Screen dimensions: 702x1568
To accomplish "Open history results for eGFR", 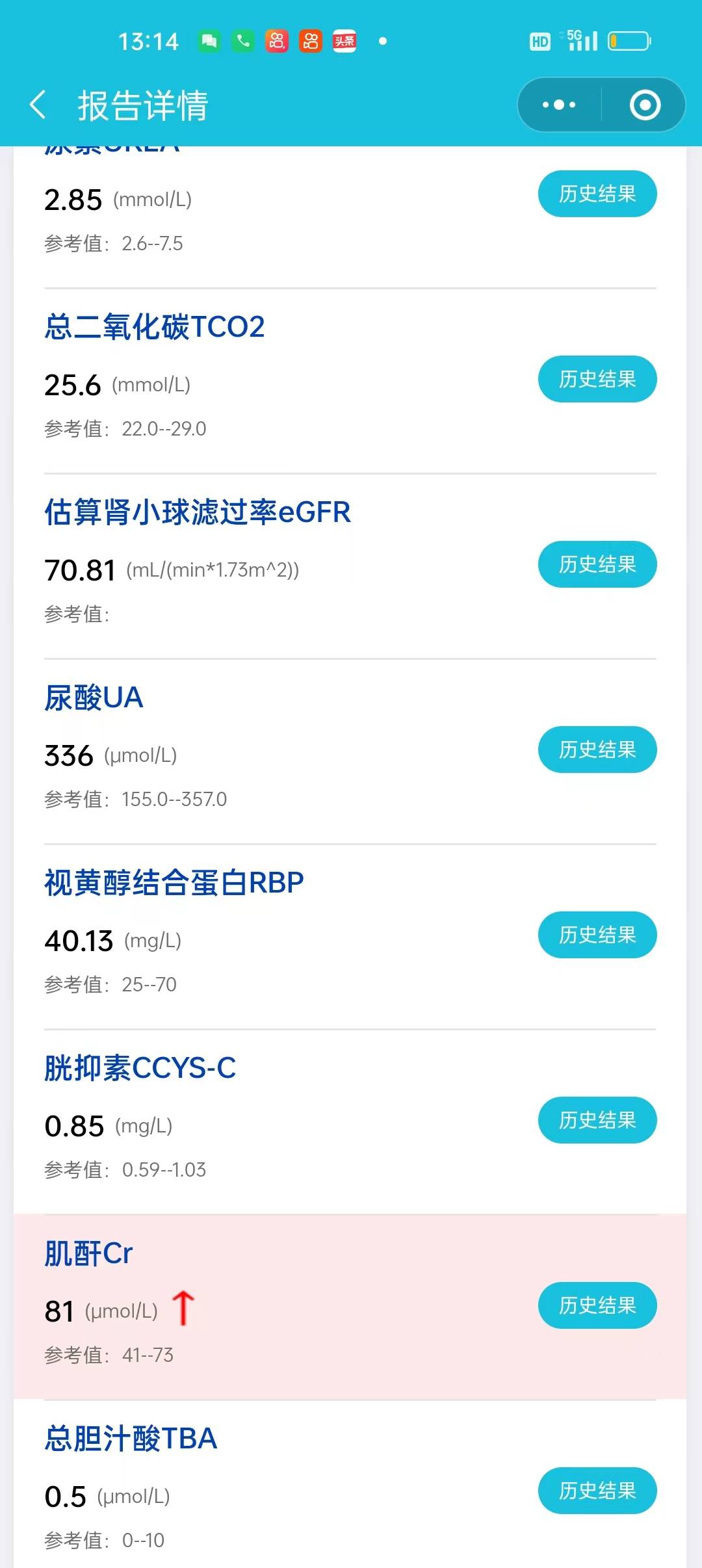I will [597, 564].
